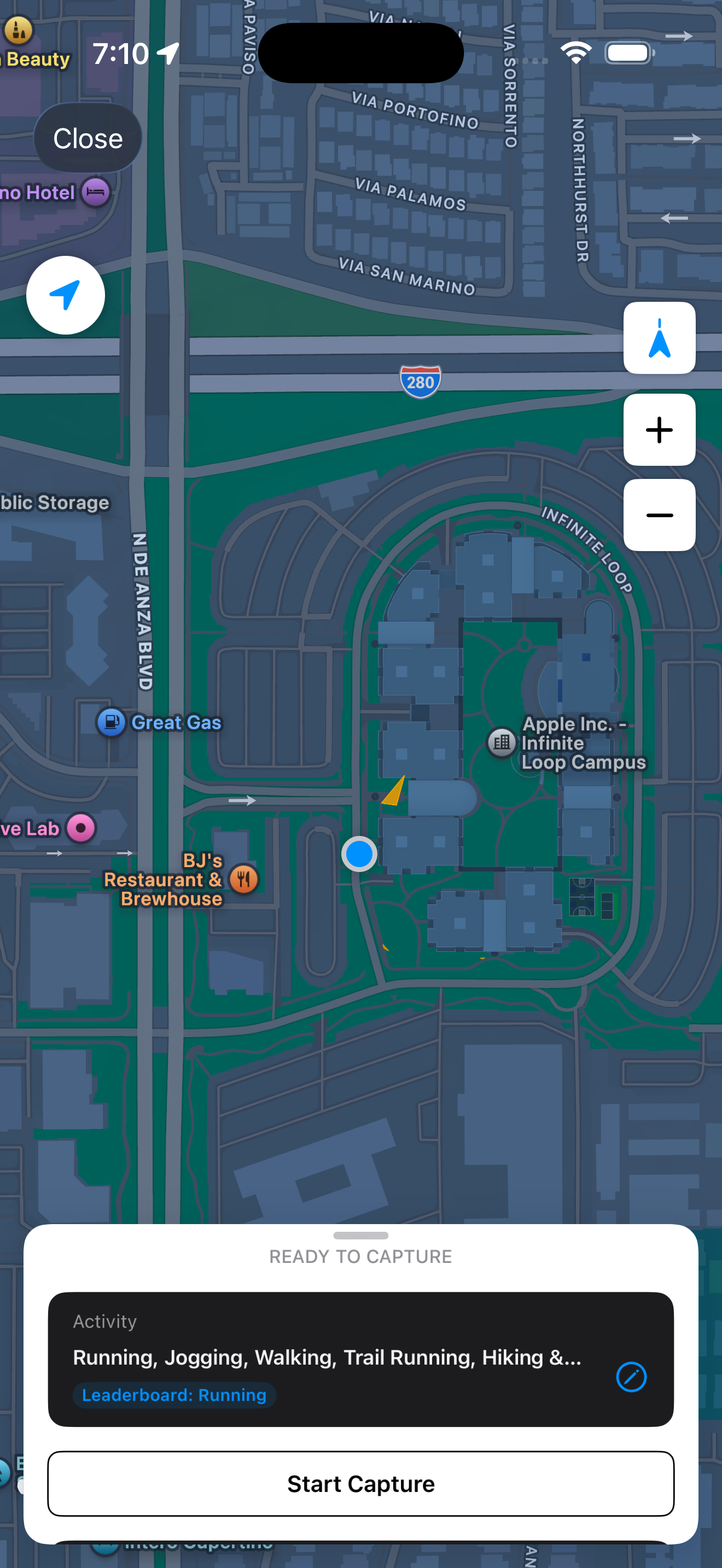Tap the compass heading button

click(x=659, y=338)
